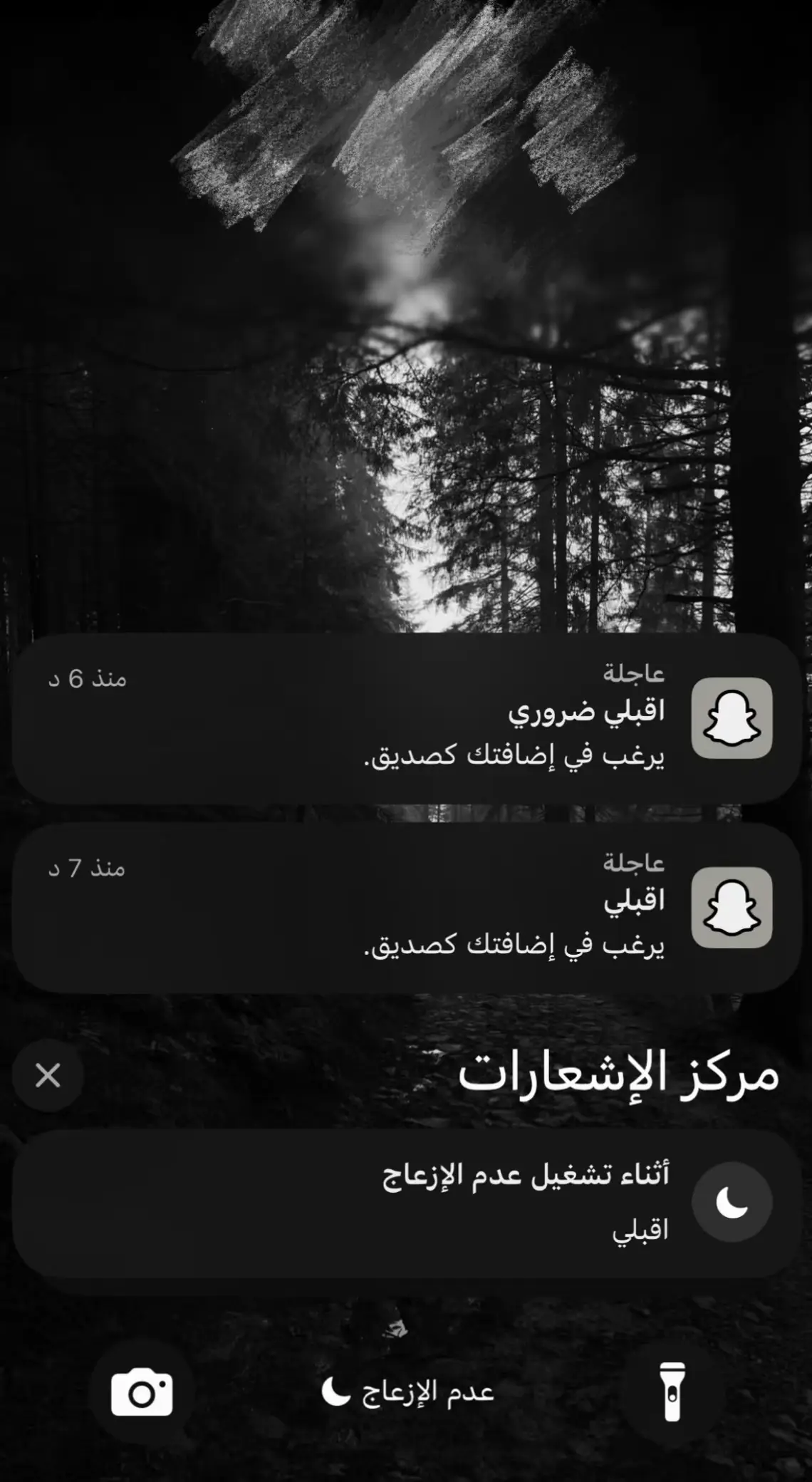Turn on the flashlight
Image resolution: width=812 pixels, height=1482 pixels.
(x=672, y=1392)
